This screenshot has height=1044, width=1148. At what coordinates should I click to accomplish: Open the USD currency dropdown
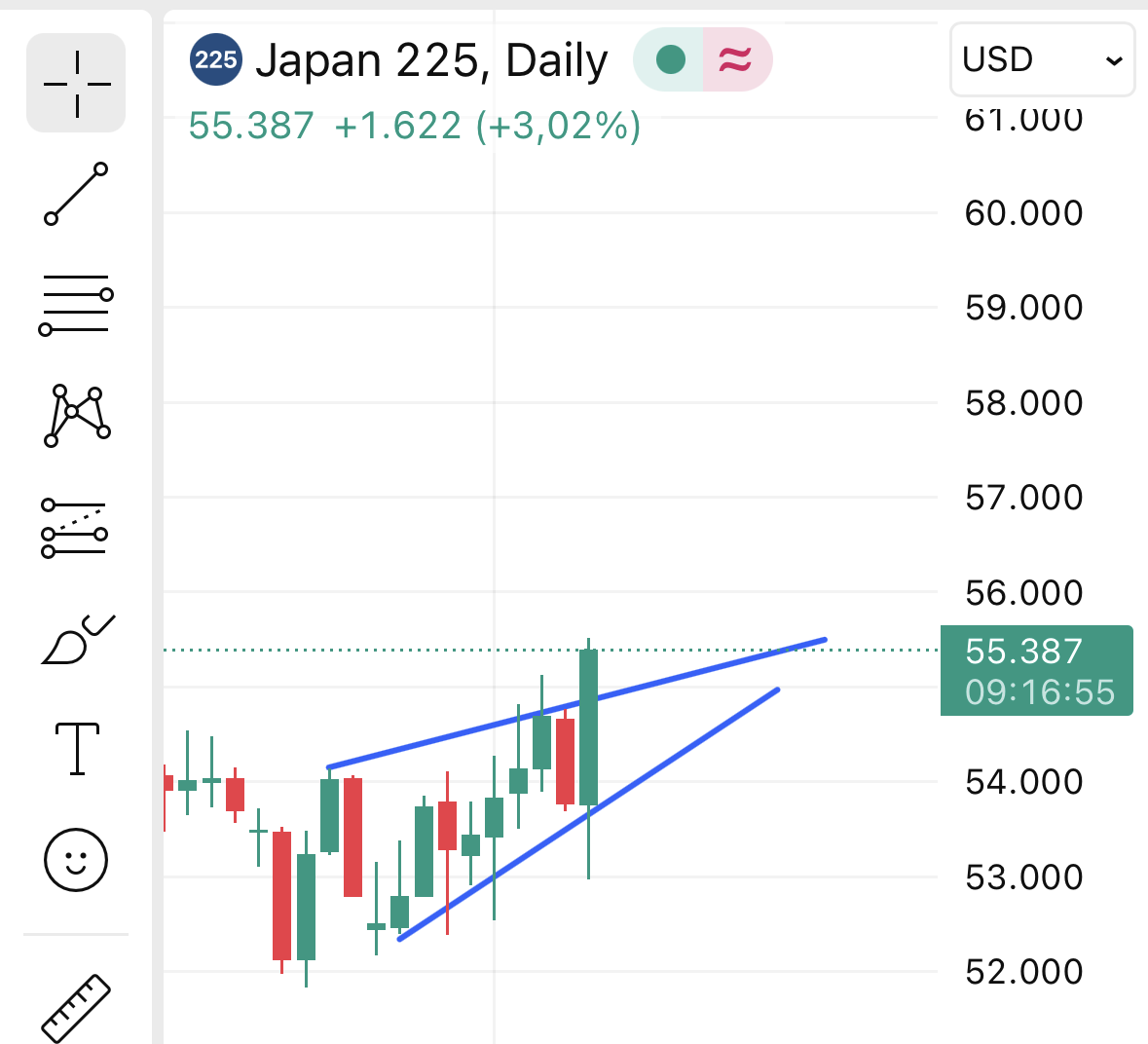[x=1042, y=60]
